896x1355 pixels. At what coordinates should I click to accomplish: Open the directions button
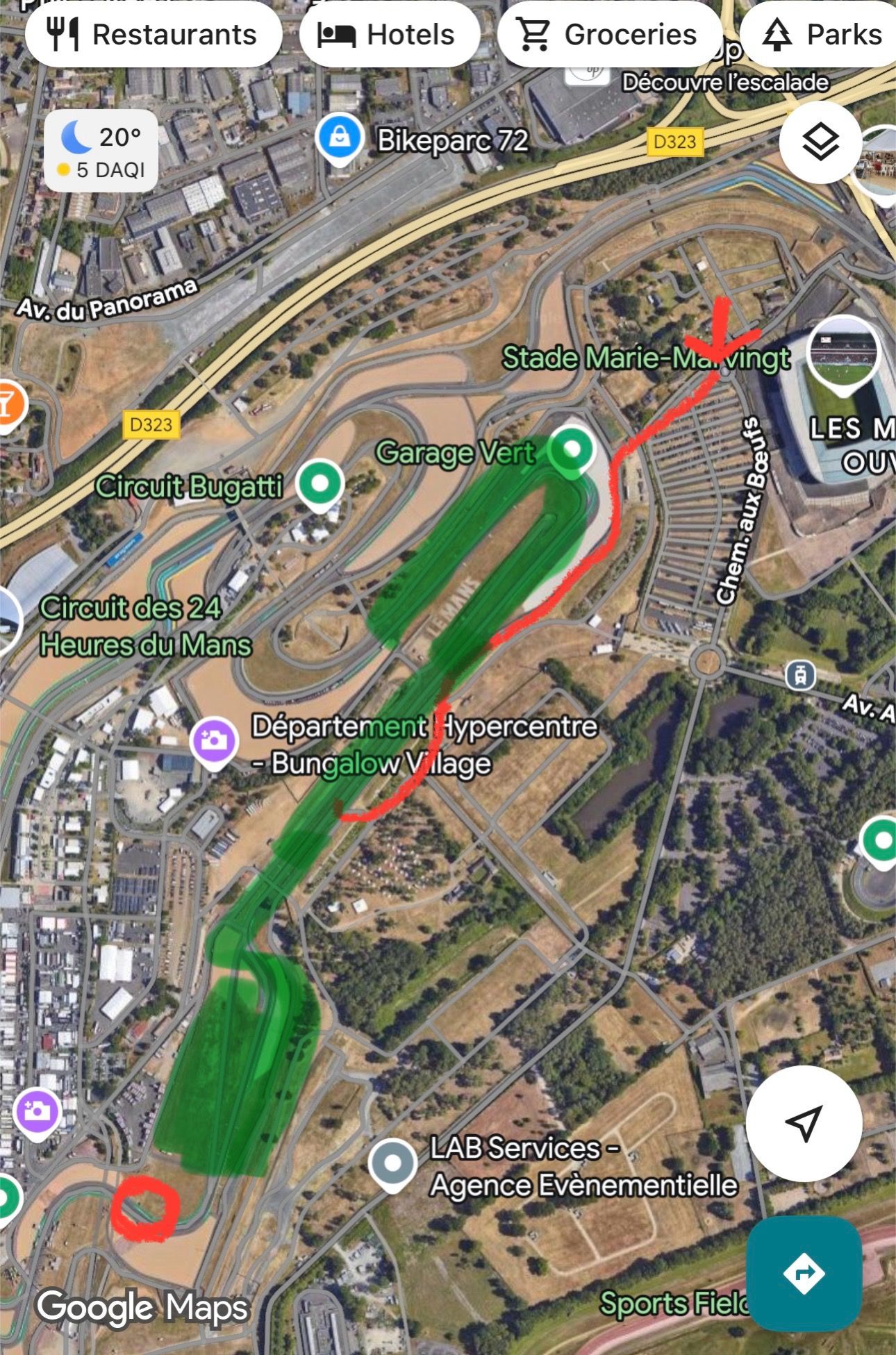pyautogui.click(x=804, y=1273)
